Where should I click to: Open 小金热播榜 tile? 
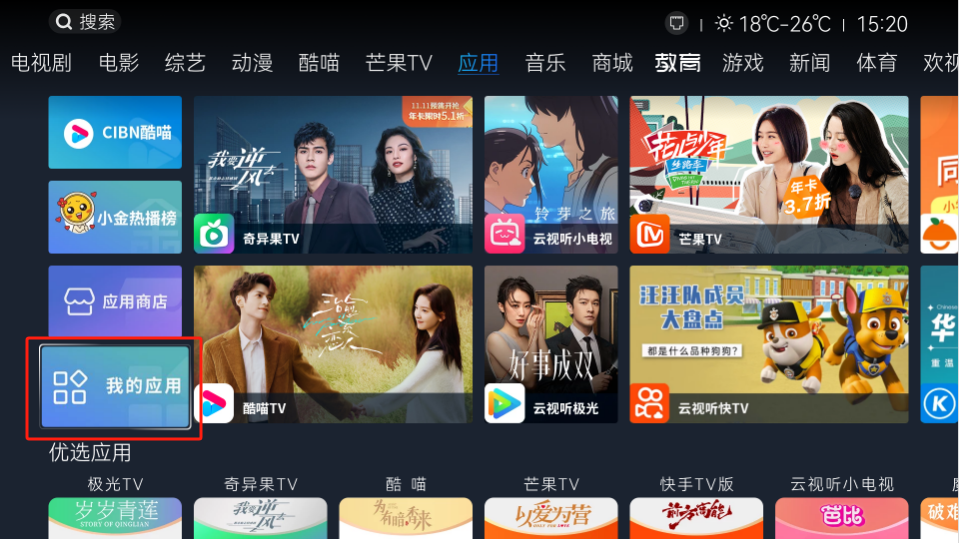[115, 217]
